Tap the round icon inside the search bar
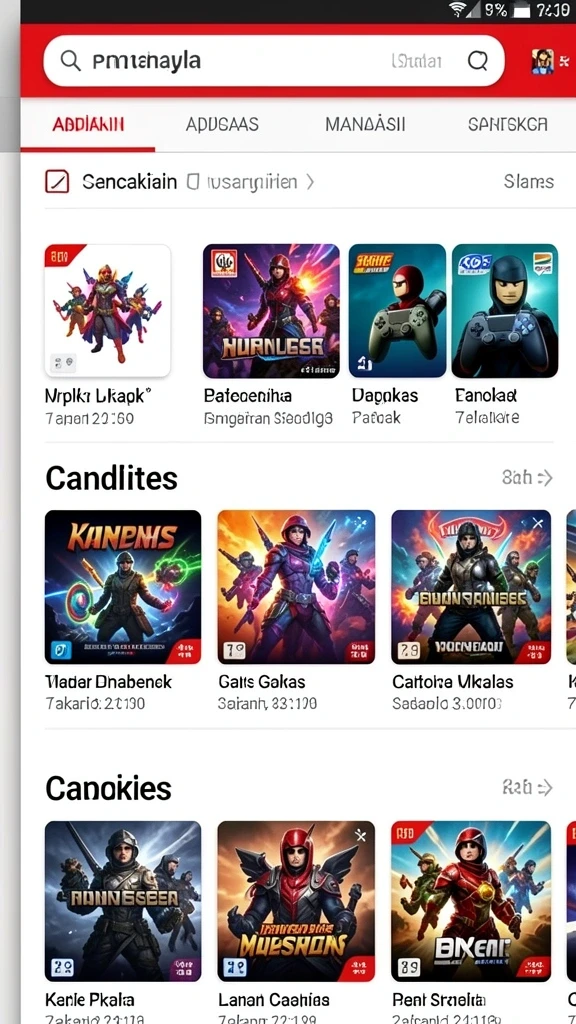 (x=478, y=61)
